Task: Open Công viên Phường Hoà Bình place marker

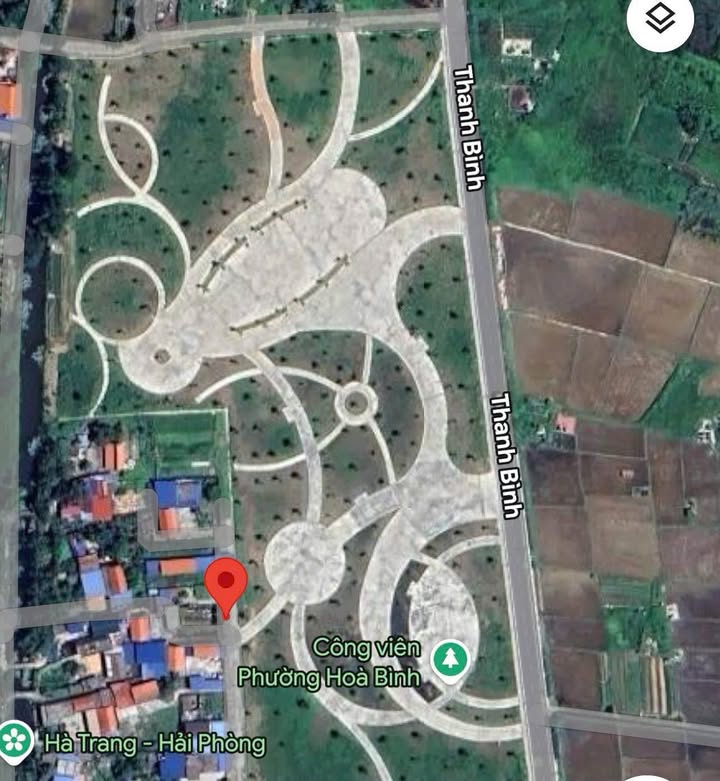Action: (x=449, y=659)
